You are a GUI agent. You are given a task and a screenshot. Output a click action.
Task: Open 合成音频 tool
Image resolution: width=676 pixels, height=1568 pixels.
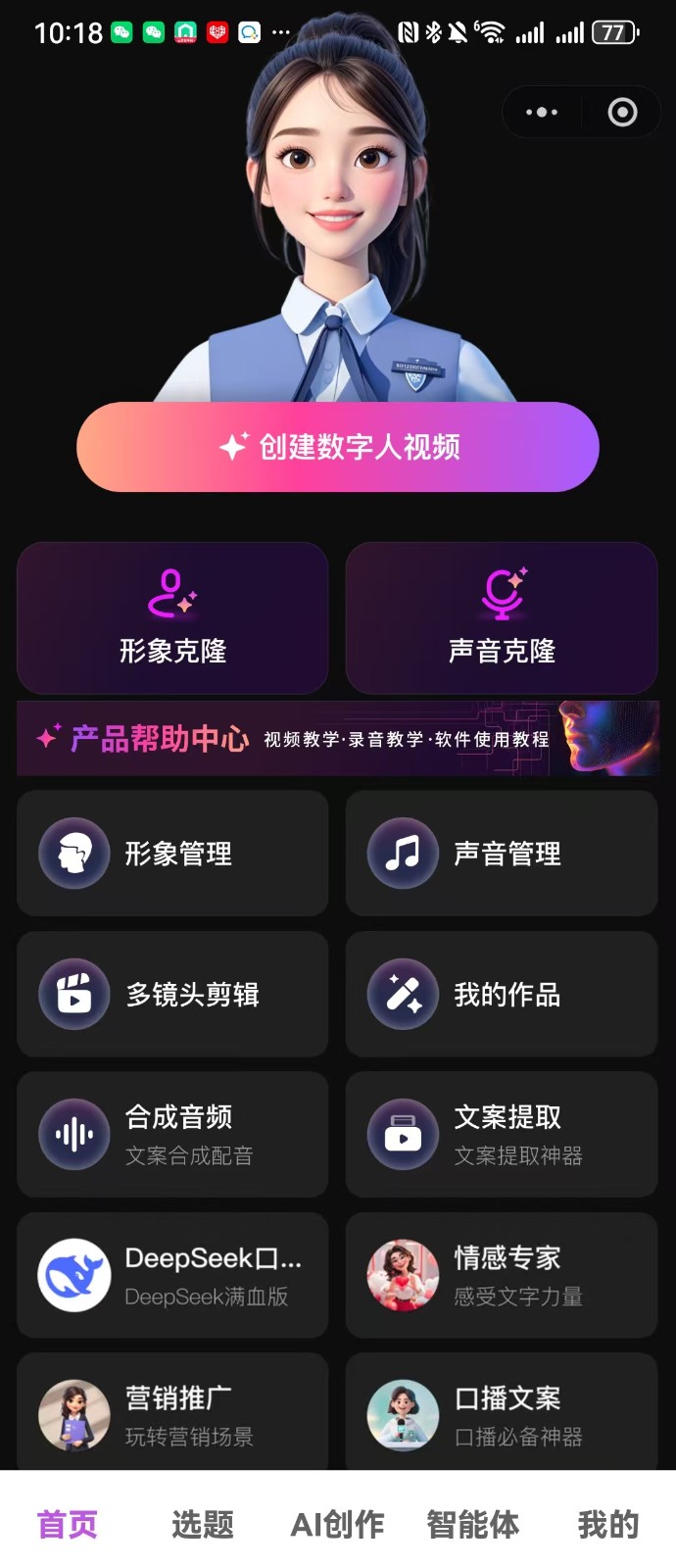coord(172,1135)
